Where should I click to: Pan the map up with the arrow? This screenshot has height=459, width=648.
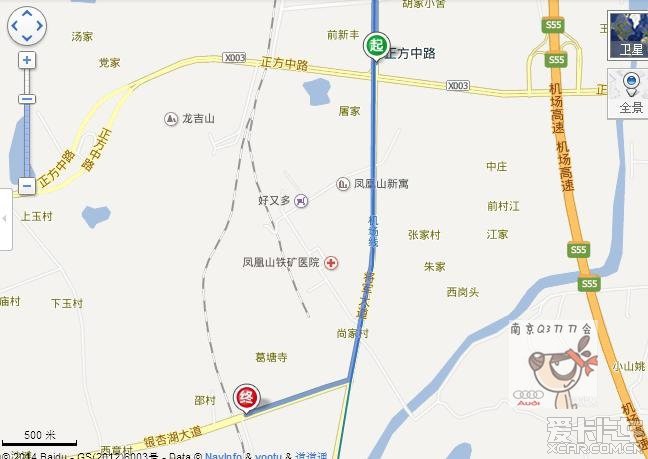pos(27,14)
